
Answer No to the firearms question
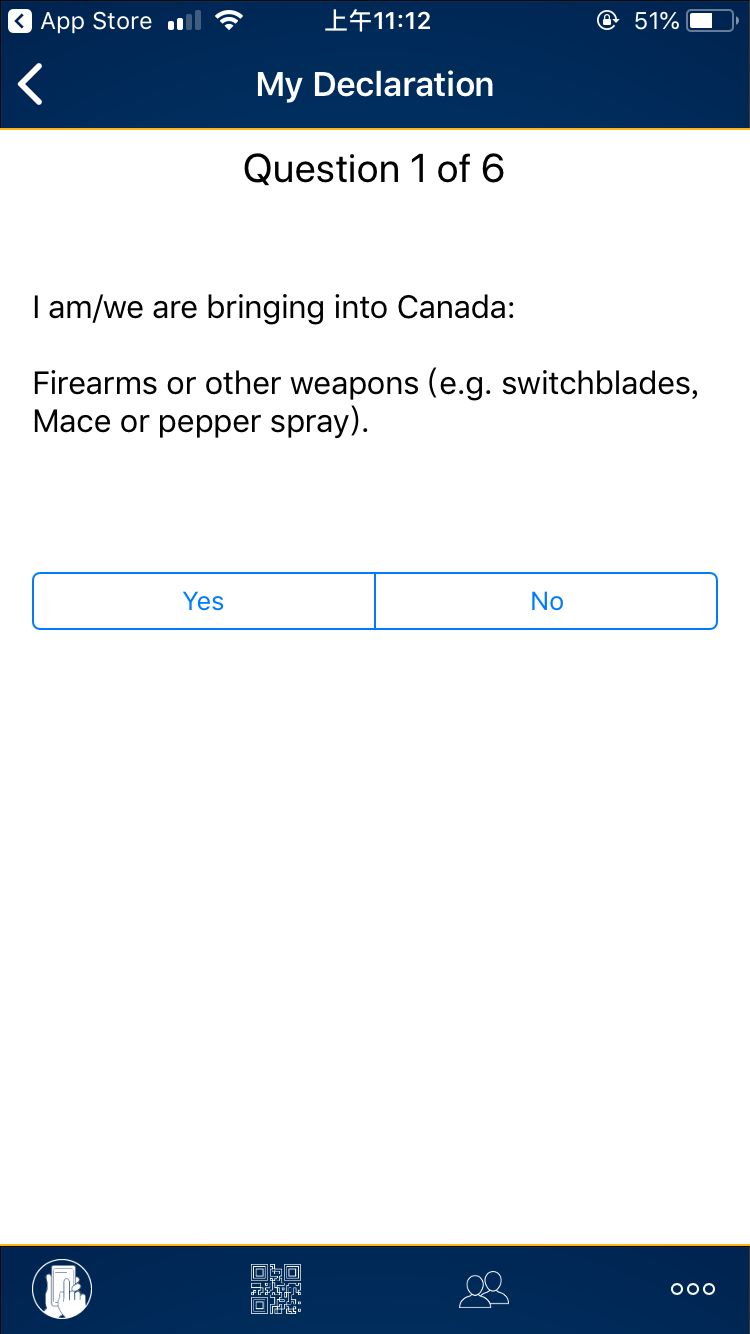547,601
